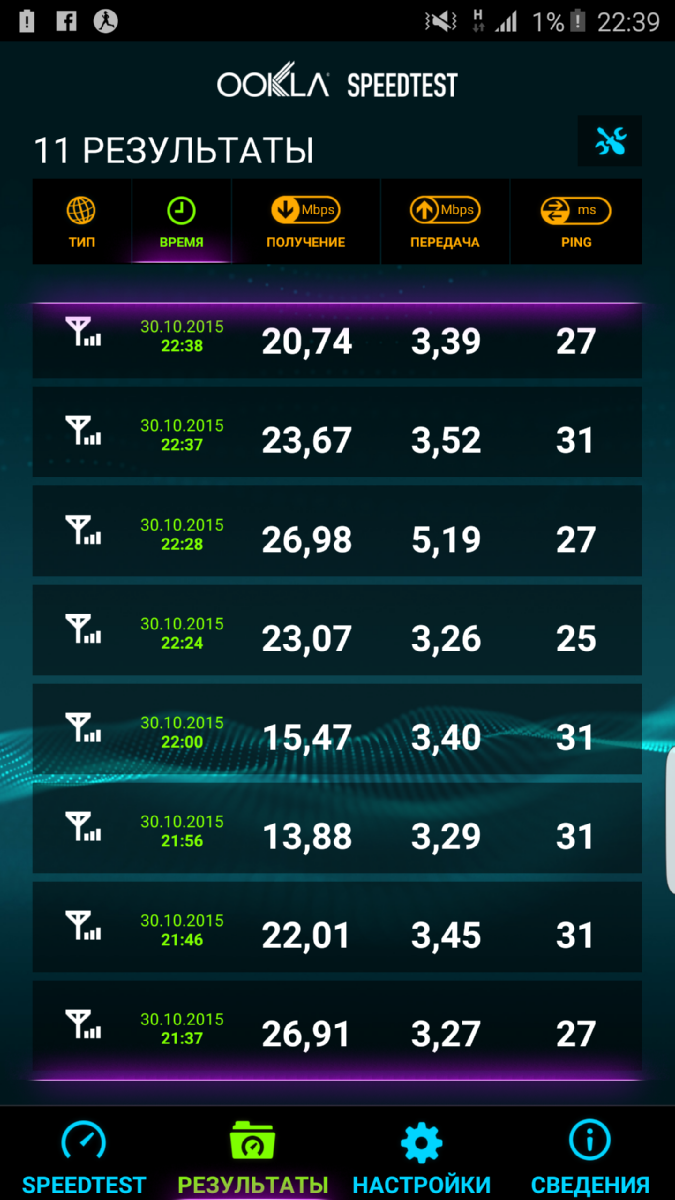Image resolution: width=675 pixels, height=1200 pixels.
Task: Open the 22:24 result with 23,07 Mbps
Action: (x=337, y=639)
